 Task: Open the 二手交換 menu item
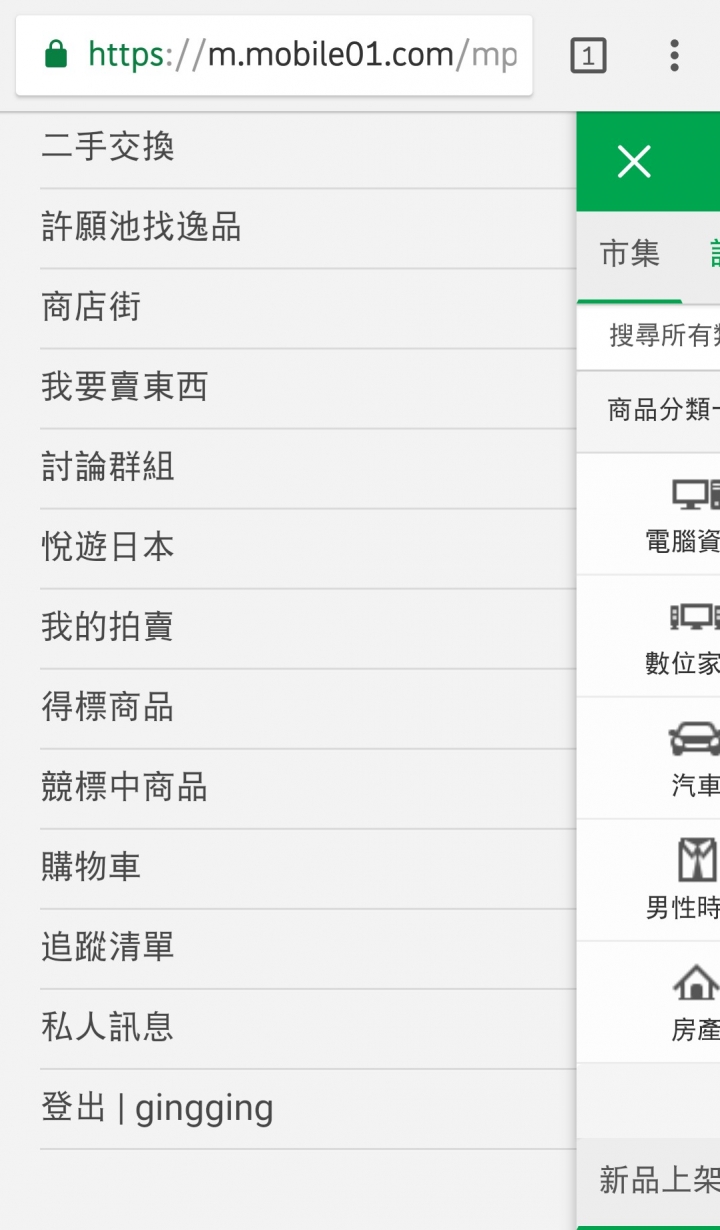108,147
